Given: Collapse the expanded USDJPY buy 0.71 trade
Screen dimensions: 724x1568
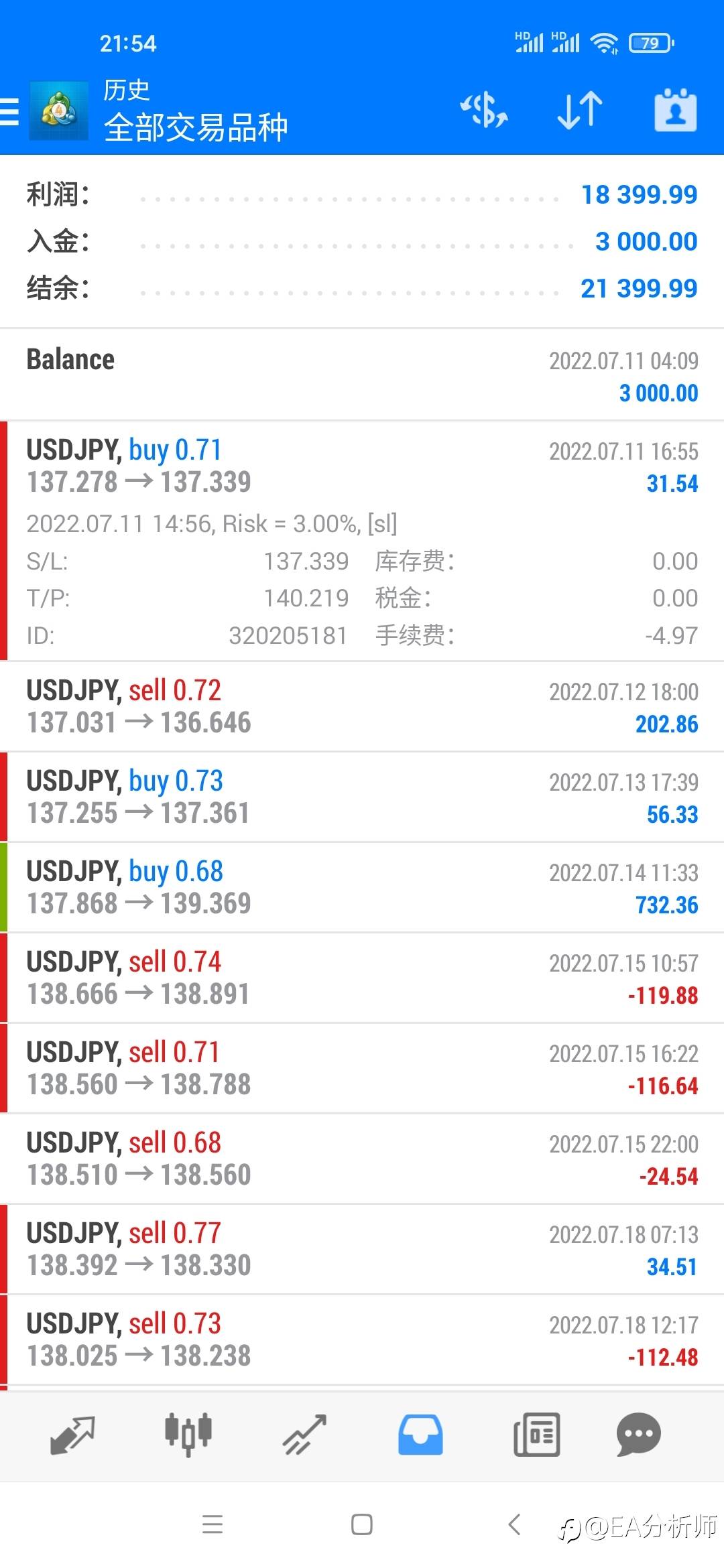Looking at the screenshot, I should tap(362, 541).
